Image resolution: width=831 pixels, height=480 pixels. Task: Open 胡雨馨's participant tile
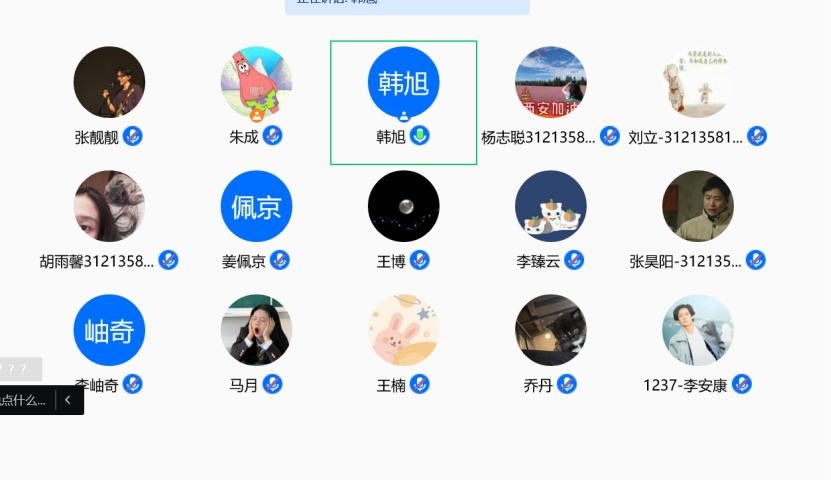[x=109, y=207]
